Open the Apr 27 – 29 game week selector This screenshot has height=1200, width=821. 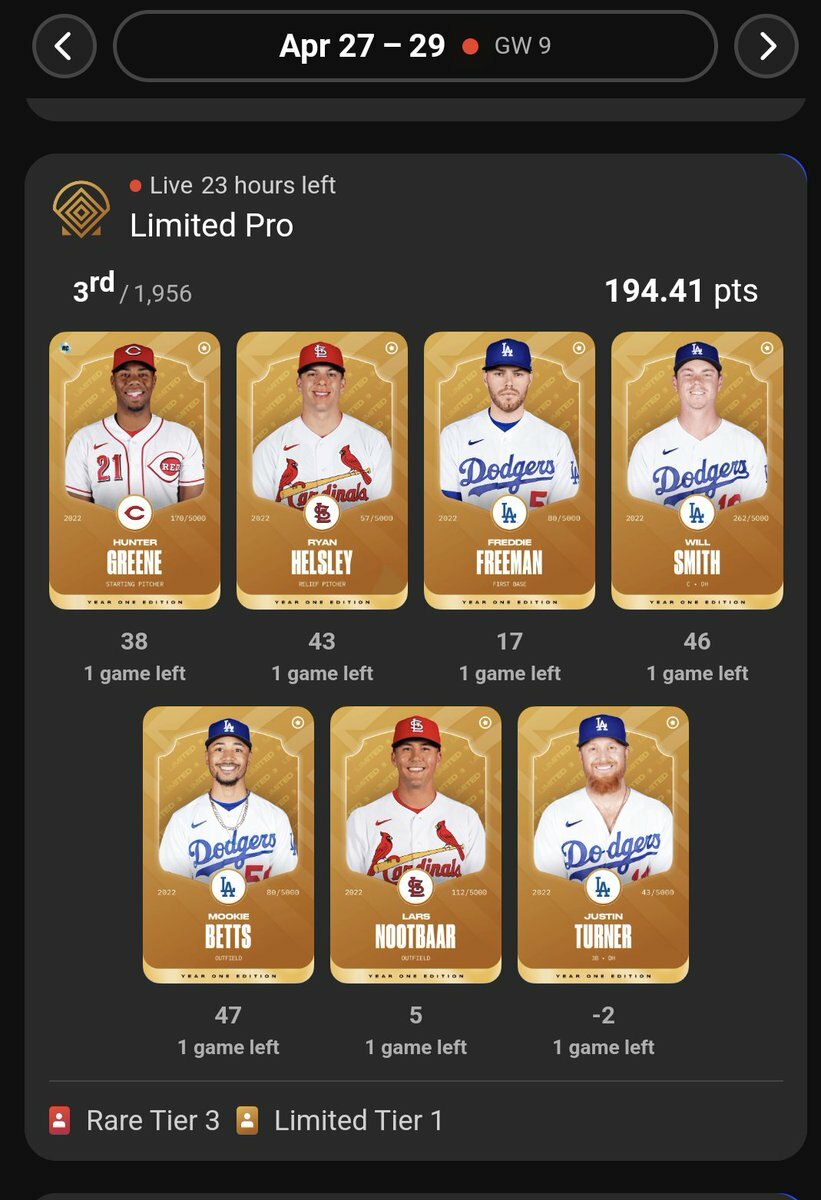(415, 46)
